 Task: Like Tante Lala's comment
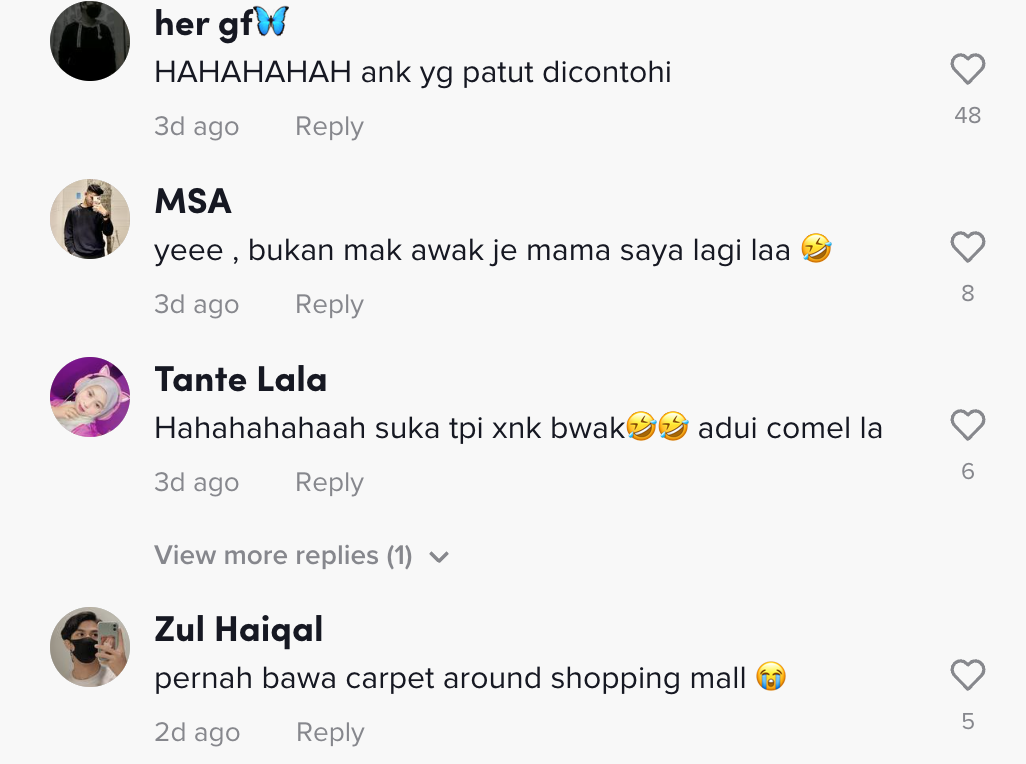coord(967,426)
